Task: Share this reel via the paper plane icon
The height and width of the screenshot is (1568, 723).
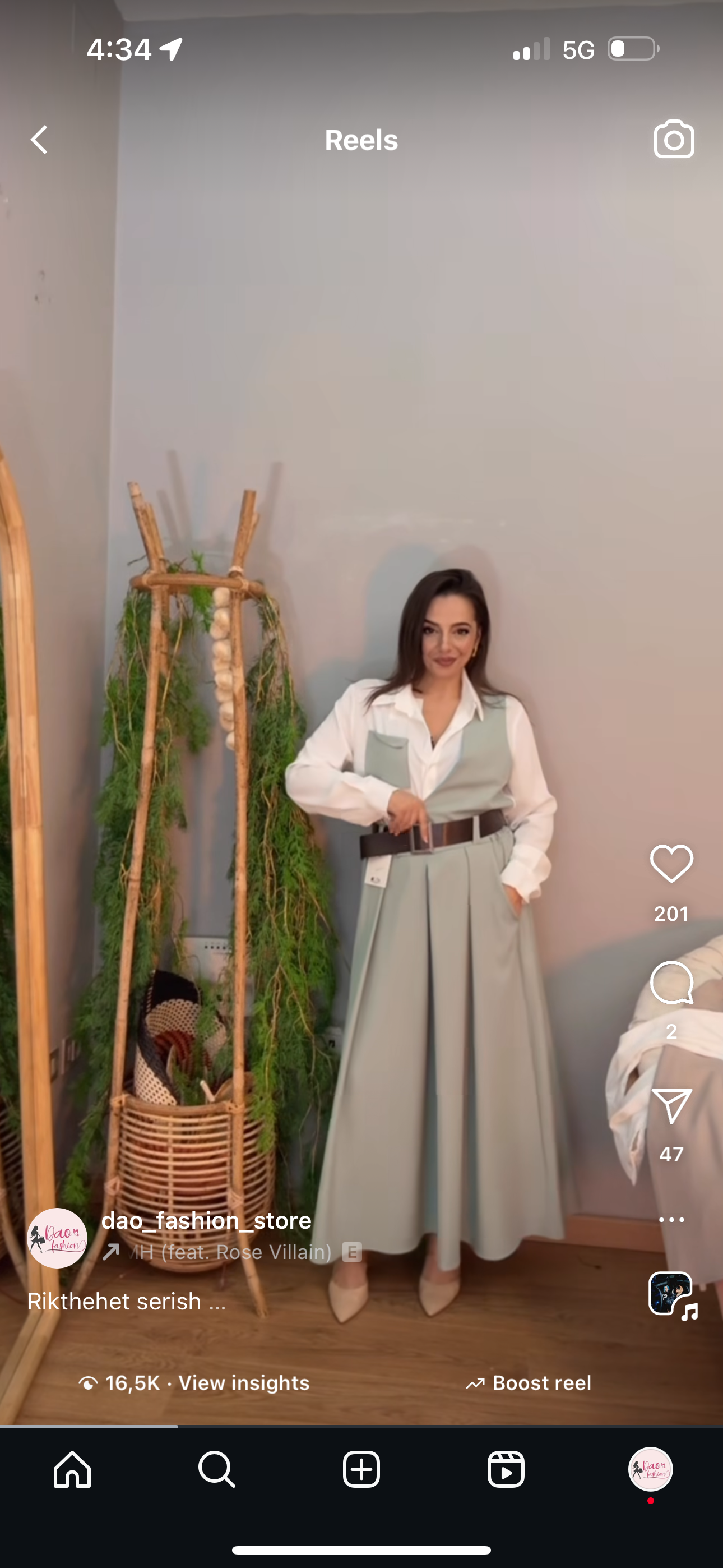Action: tap(671, 1105)
